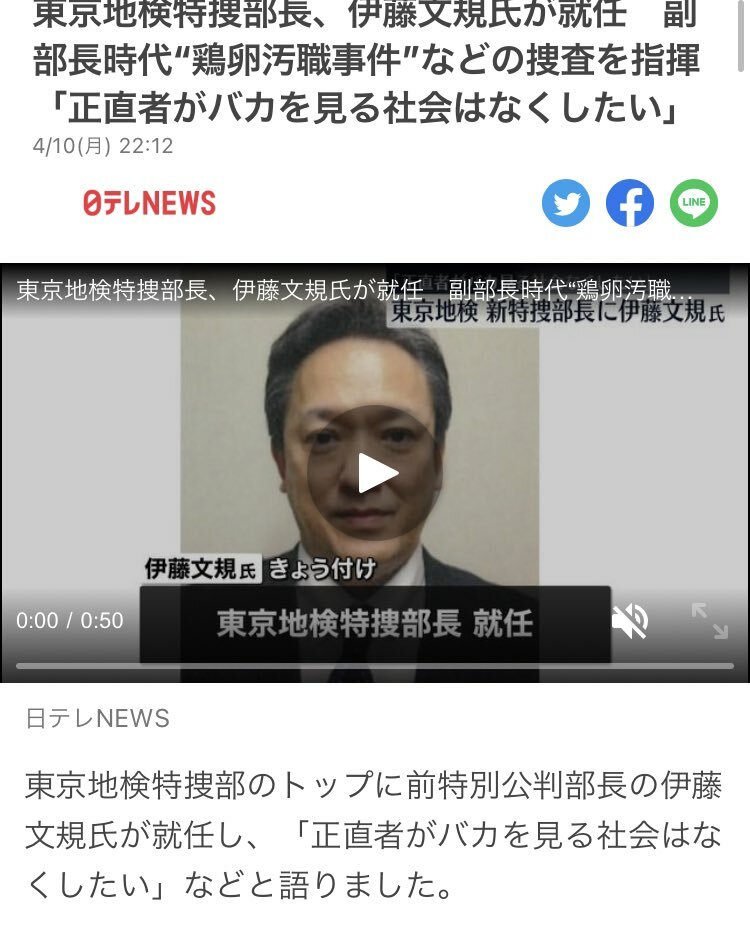Share the article on LINE
The height and width of the screenshot is (930, 750).
(693, 203)
